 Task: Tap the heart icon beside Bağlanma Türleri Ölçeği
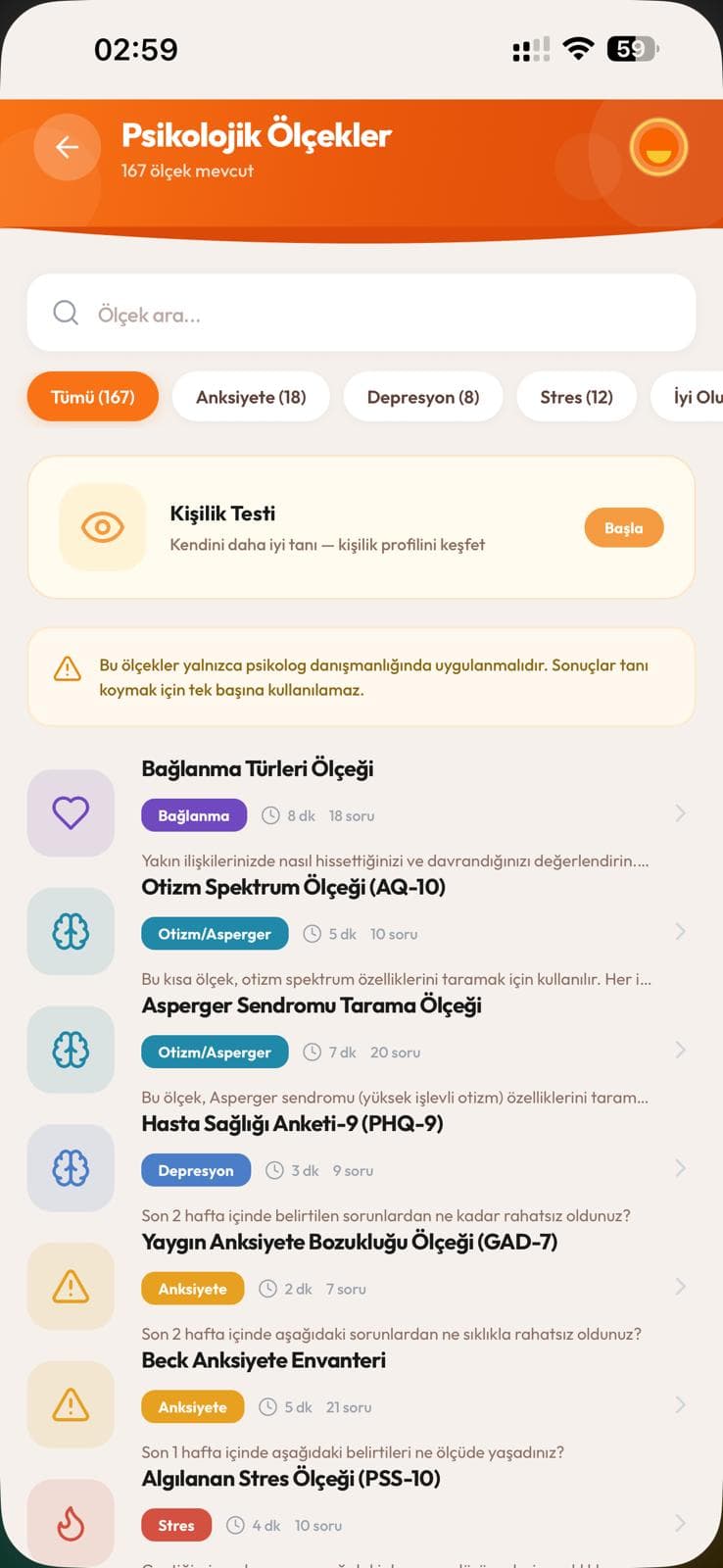[70, 813]
